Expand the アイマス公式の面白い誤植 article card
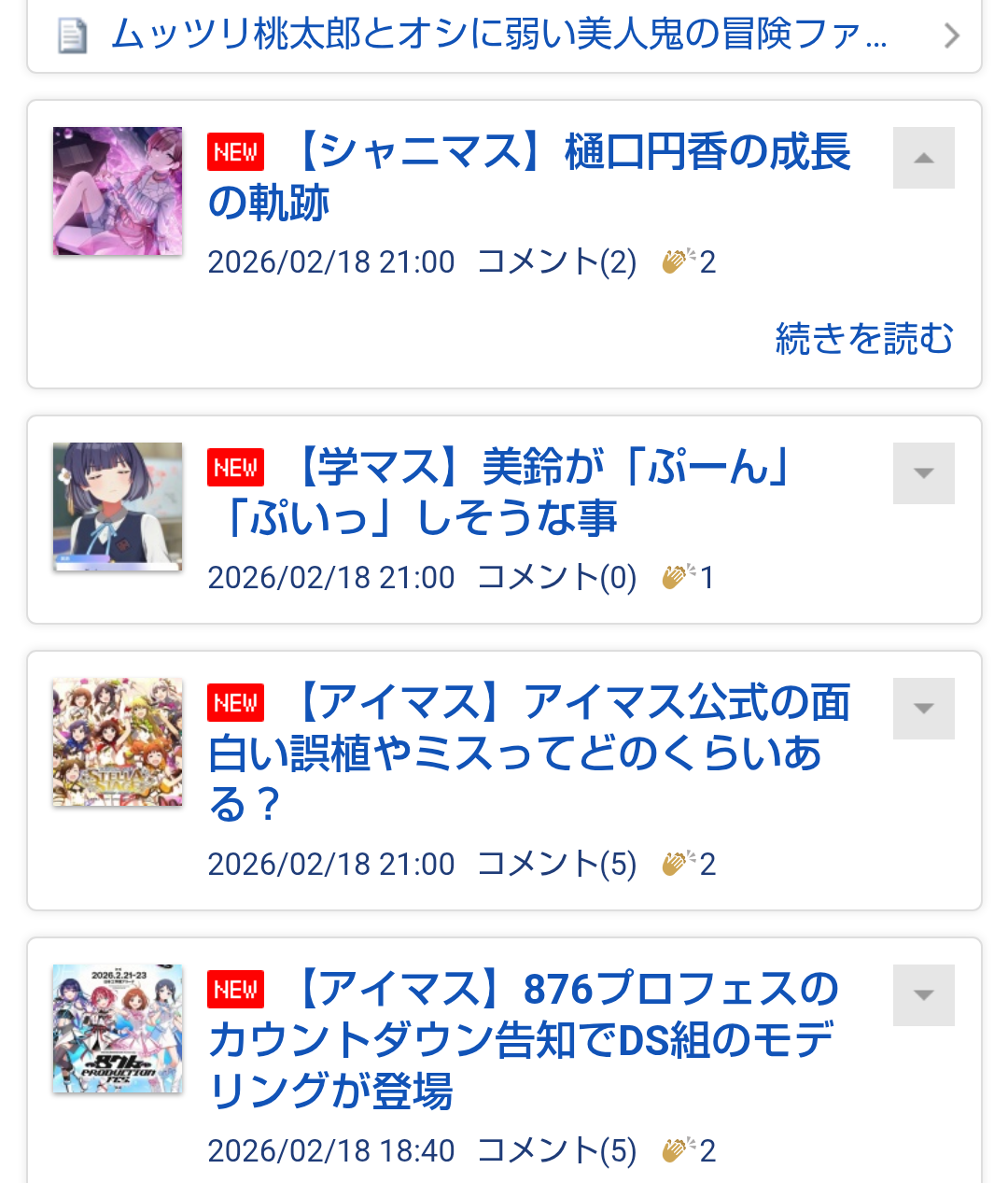 [x=923, y=709]
